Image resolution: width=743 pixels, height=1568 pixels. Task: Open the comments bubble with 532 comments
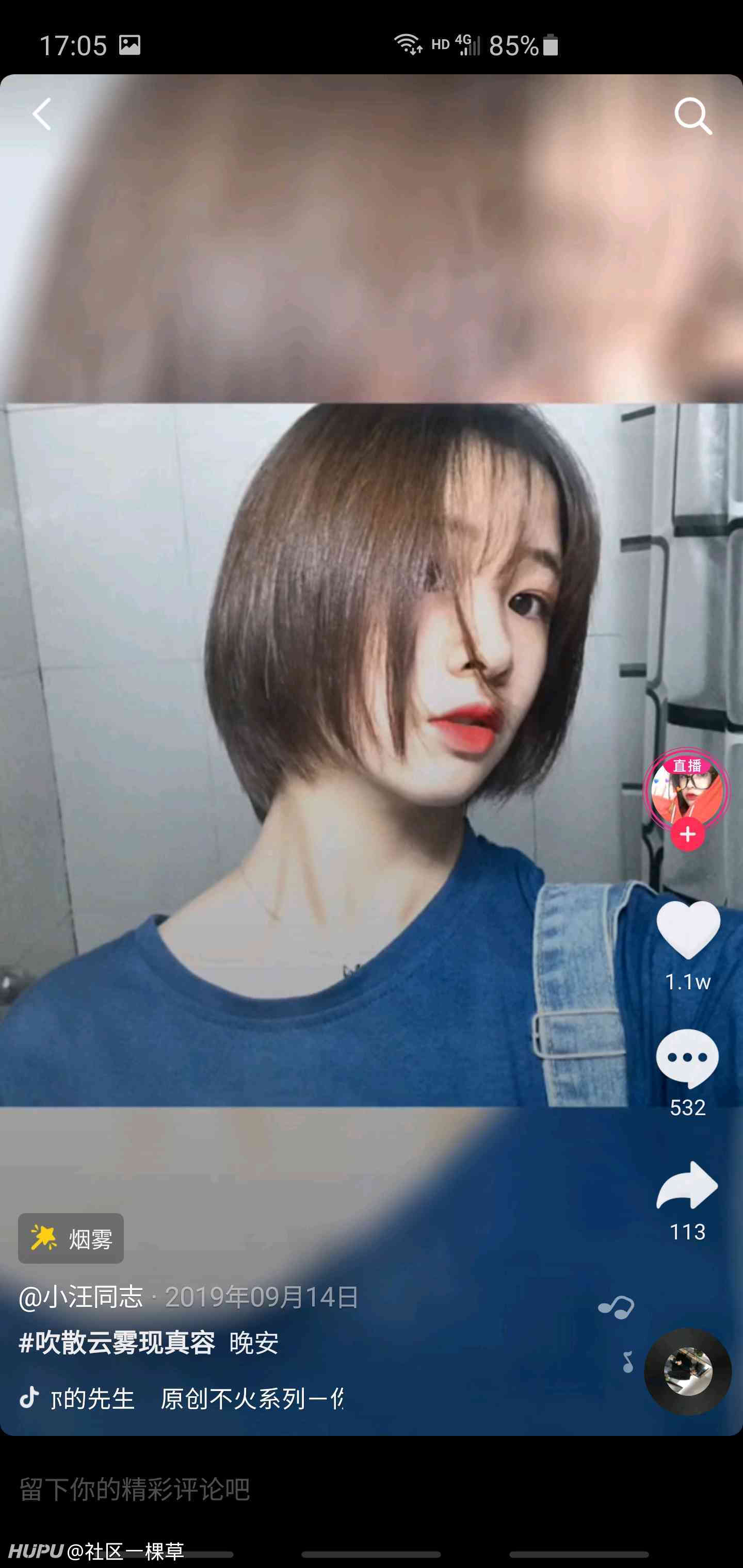[688, 1059]
